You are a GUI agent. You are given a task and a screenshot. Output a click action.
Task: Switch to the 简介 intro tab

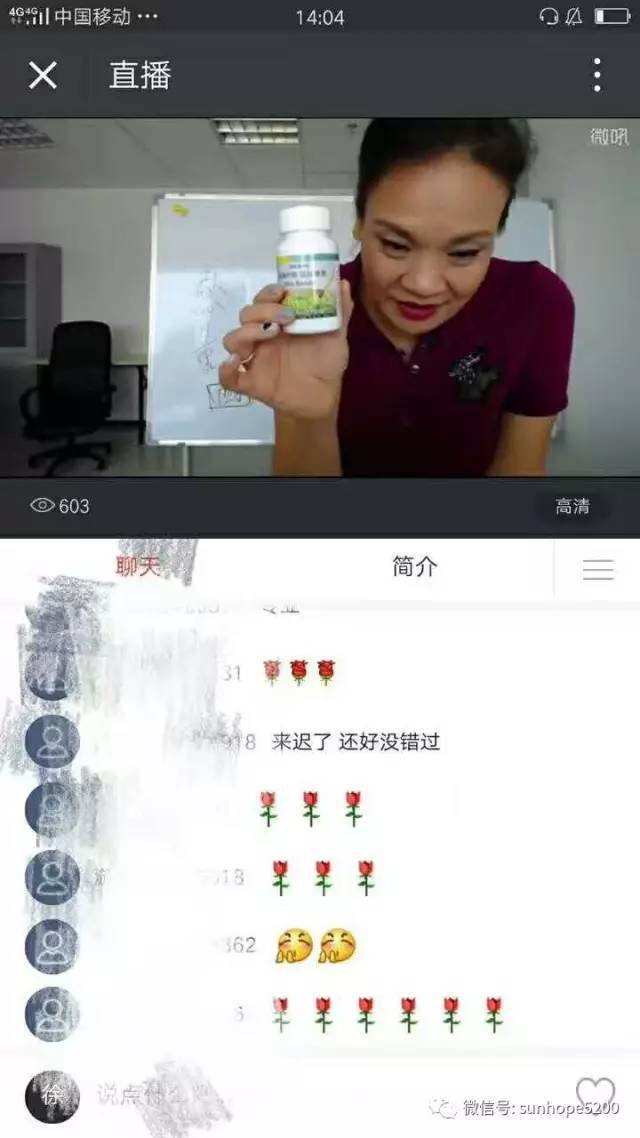414,567
